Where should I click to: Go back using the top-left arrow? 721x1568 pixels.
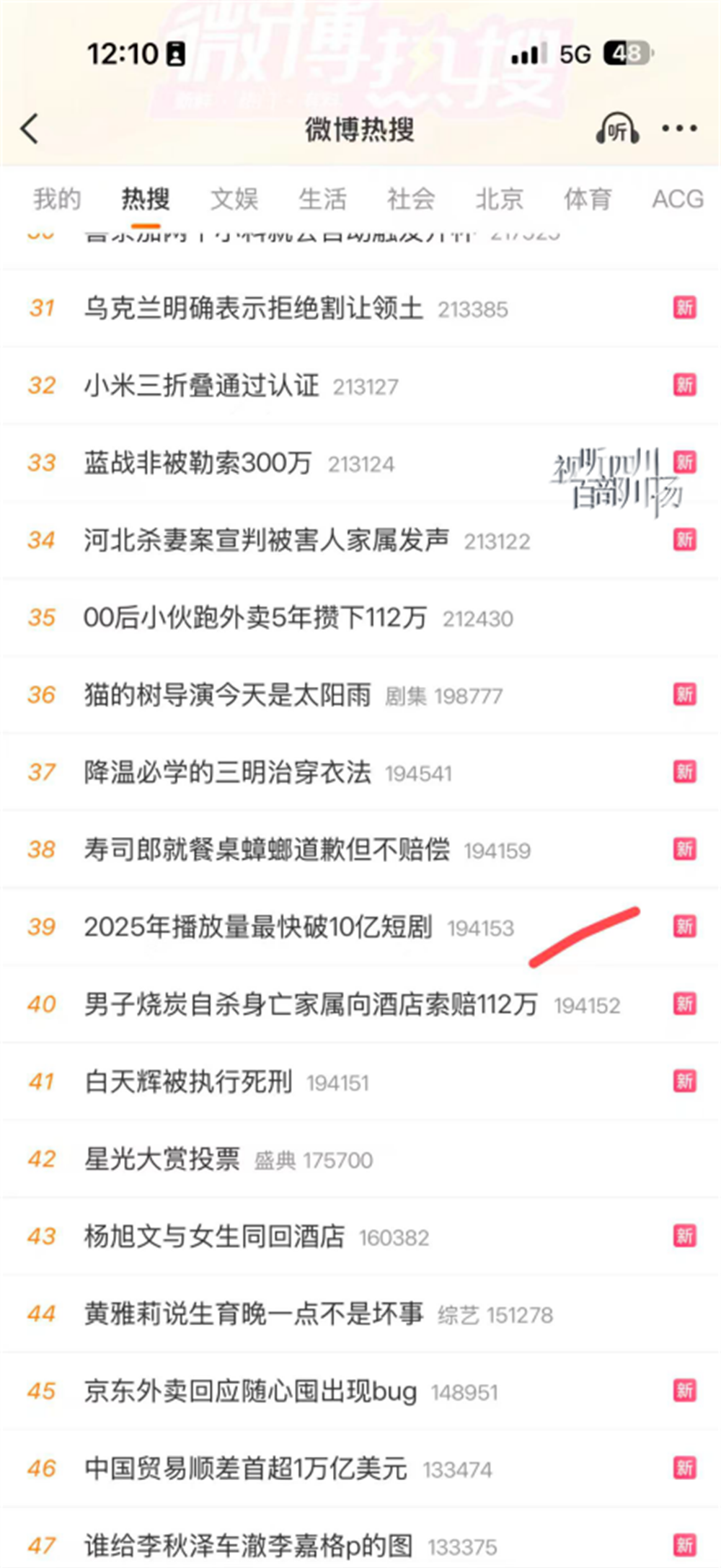coord(30,130)
